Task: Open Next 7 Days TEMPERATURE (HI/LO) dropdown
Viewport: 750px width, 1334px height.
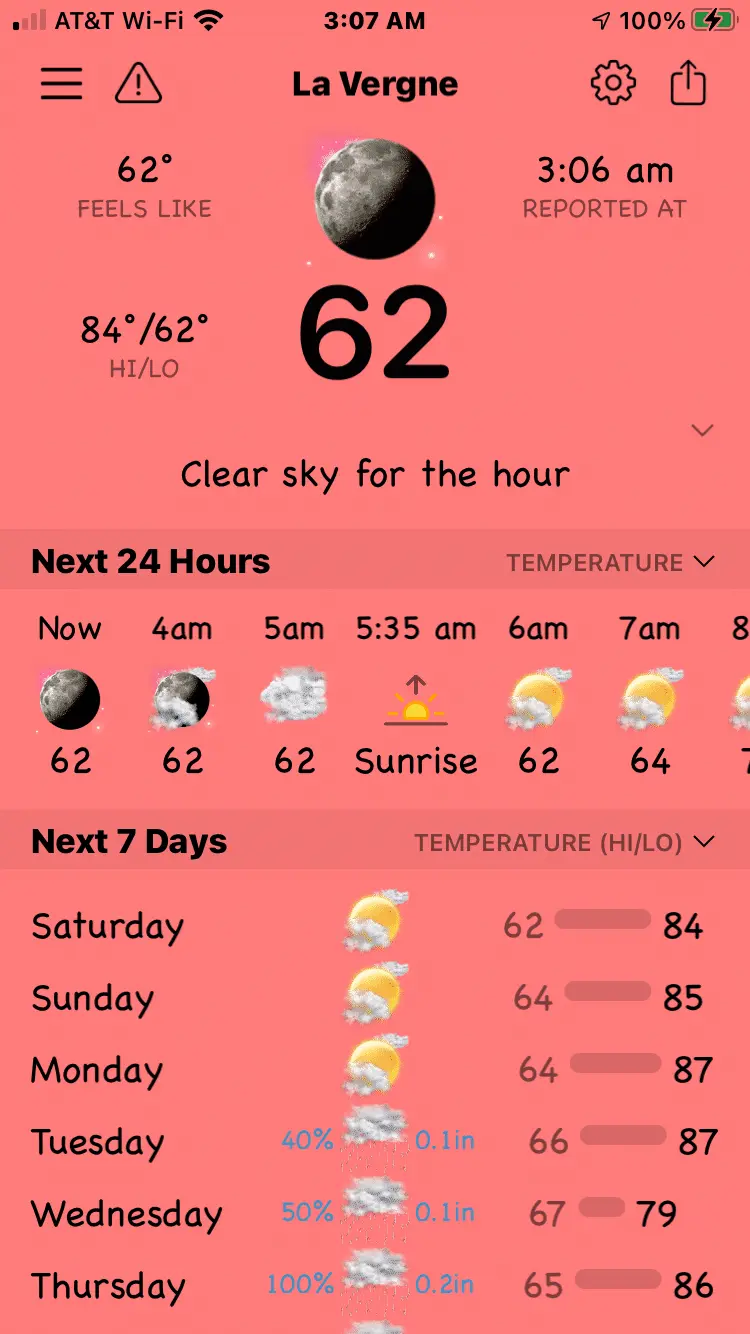Action: [565, 843]
